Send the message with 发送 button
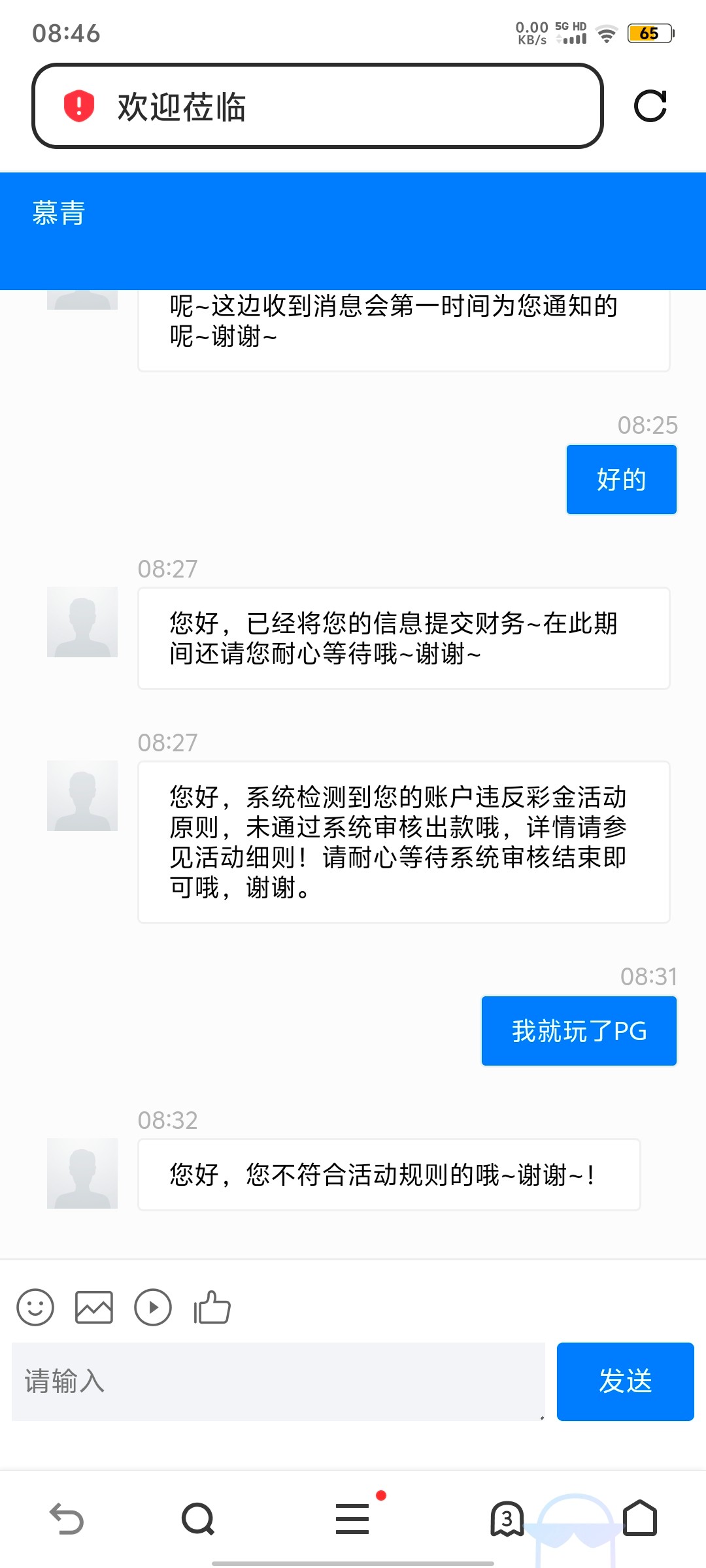The image size is (706, 1568). 626,1381
